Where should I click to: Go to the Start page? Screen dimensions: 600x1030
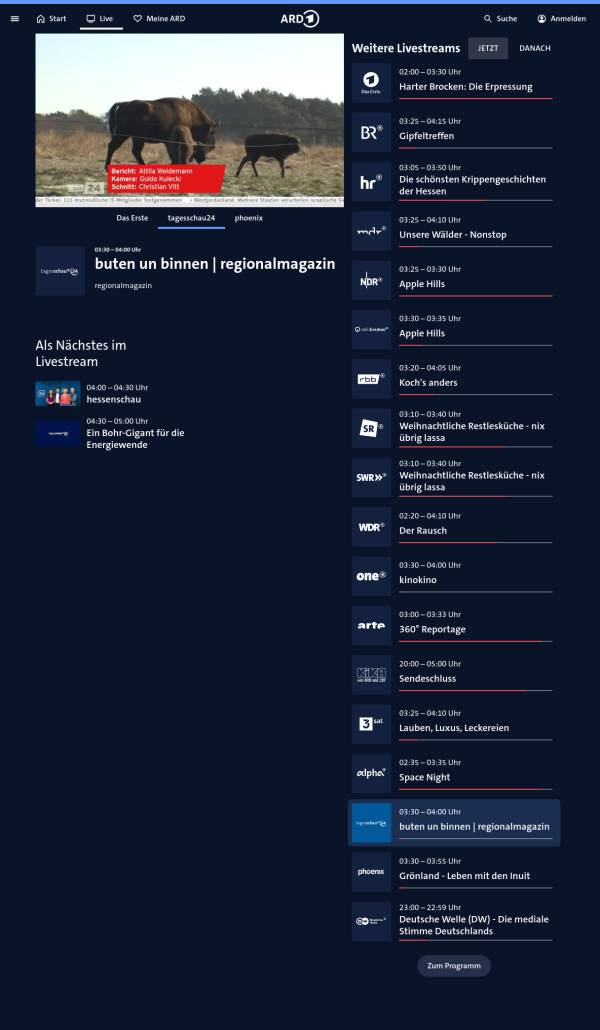point(51,18)
